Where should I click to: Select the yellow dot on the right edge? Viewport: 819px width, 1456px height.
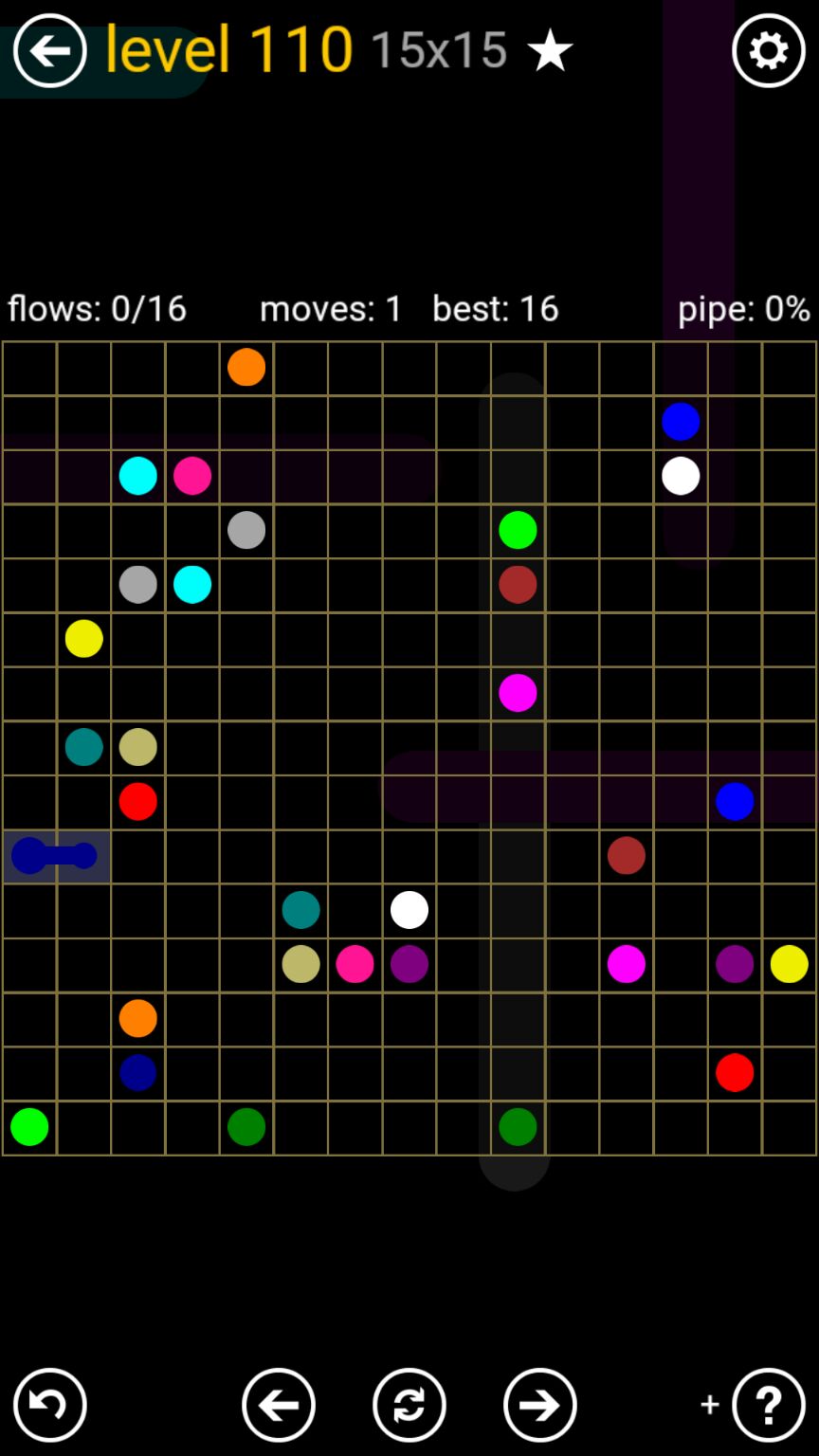pyautogui.click(x=789, y=964)
